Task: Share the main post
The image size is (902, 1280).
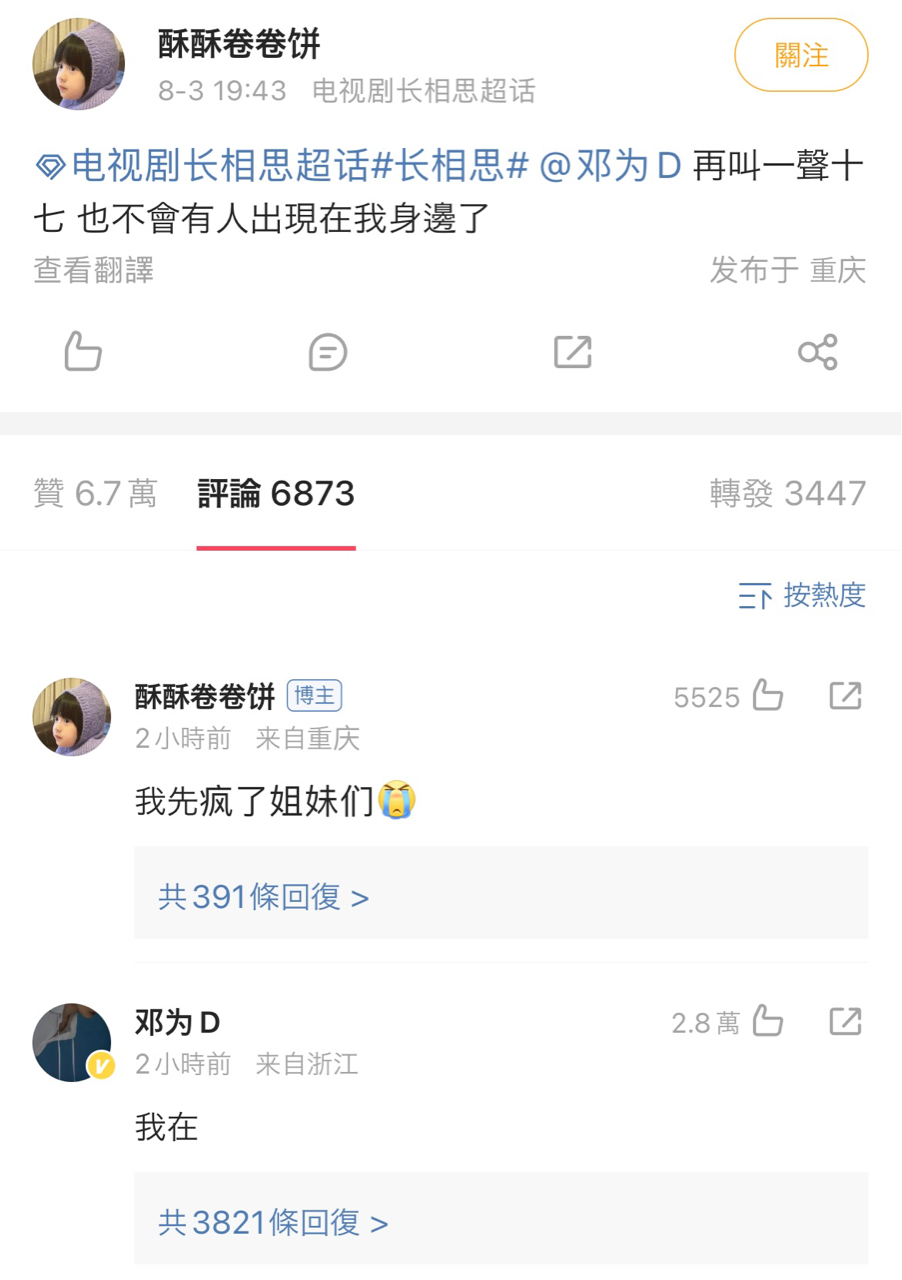Action: (x=817, y=352)
